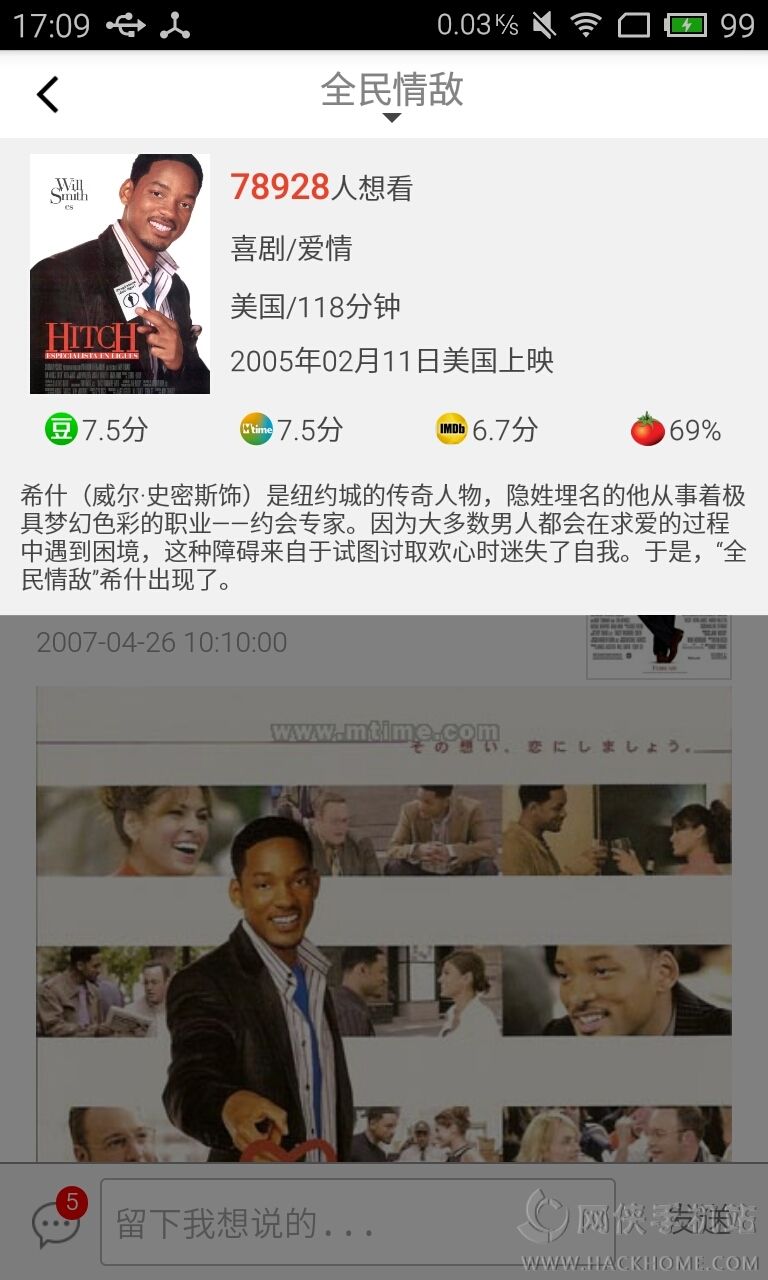Open the comments bubble with 5 badge
The width and height of the screenshot is (768, 1280).
[56, 1222]
